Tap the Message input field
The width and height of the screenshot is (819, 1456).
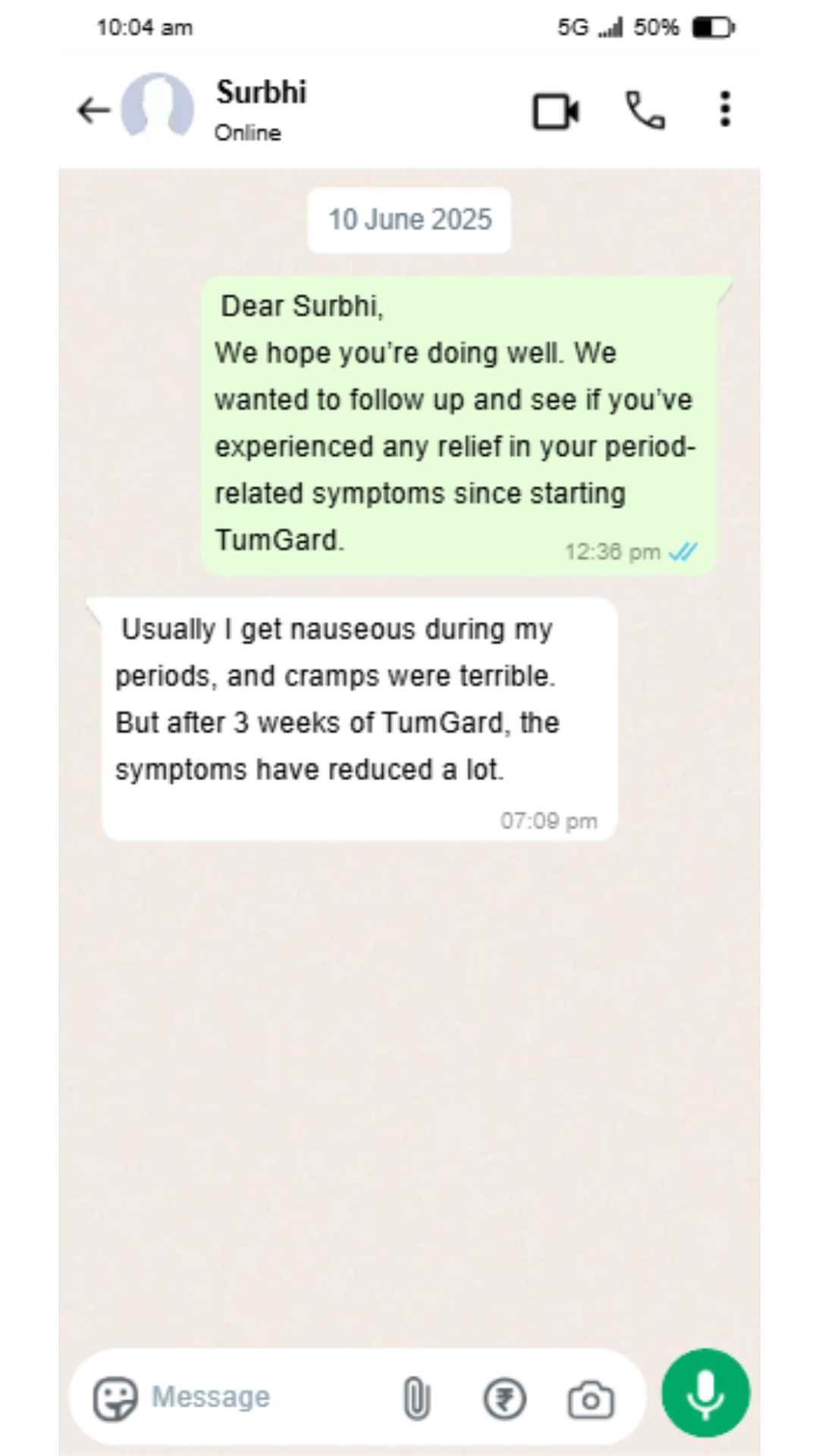point(265,1397)
